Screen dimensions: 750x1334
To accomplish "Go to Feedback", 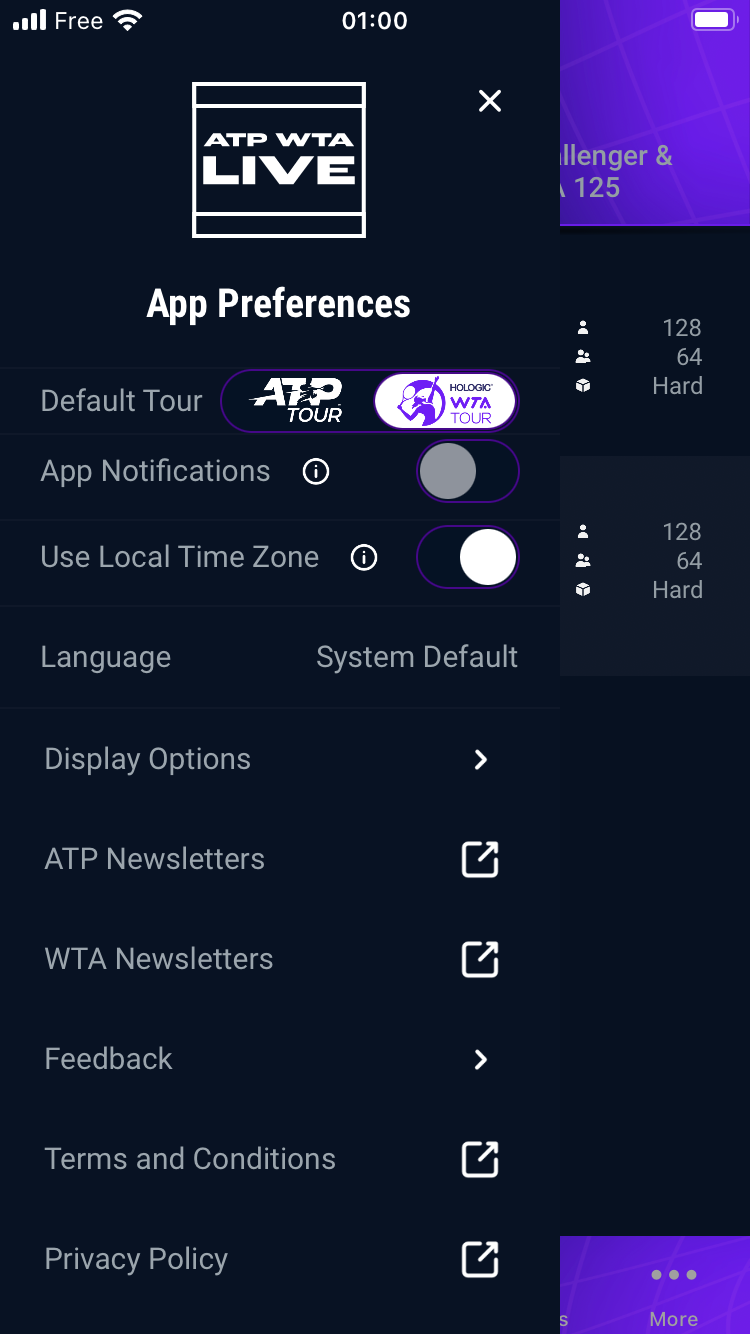I will (x=280, y=1059).
